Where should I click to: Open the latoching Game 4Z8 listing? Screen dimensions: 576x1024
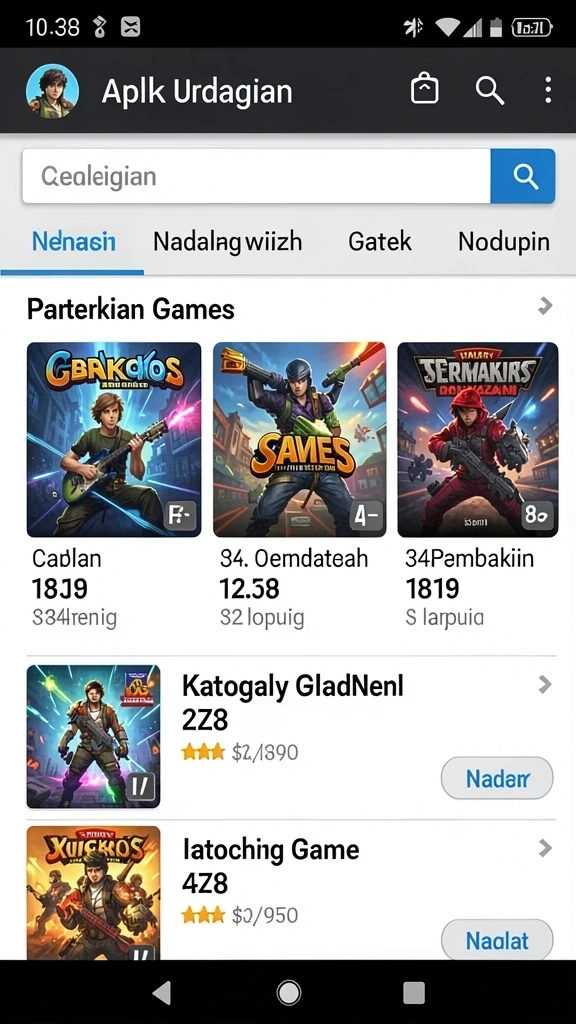tap(291, 892)
